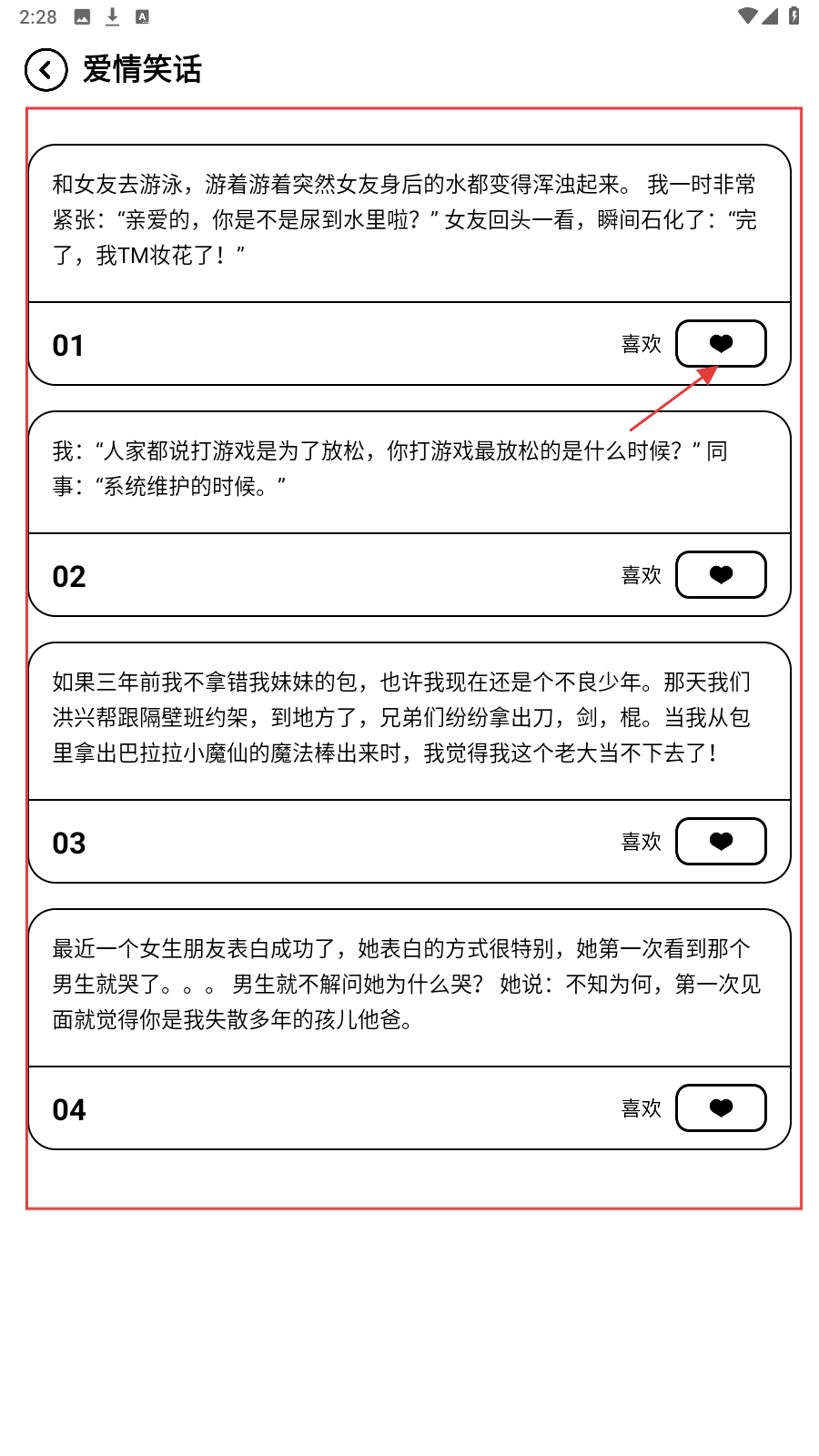This screenshot has height=1456, width=819.
Task: Mark joke 03 as liked
Action: [x=720, y=841]
